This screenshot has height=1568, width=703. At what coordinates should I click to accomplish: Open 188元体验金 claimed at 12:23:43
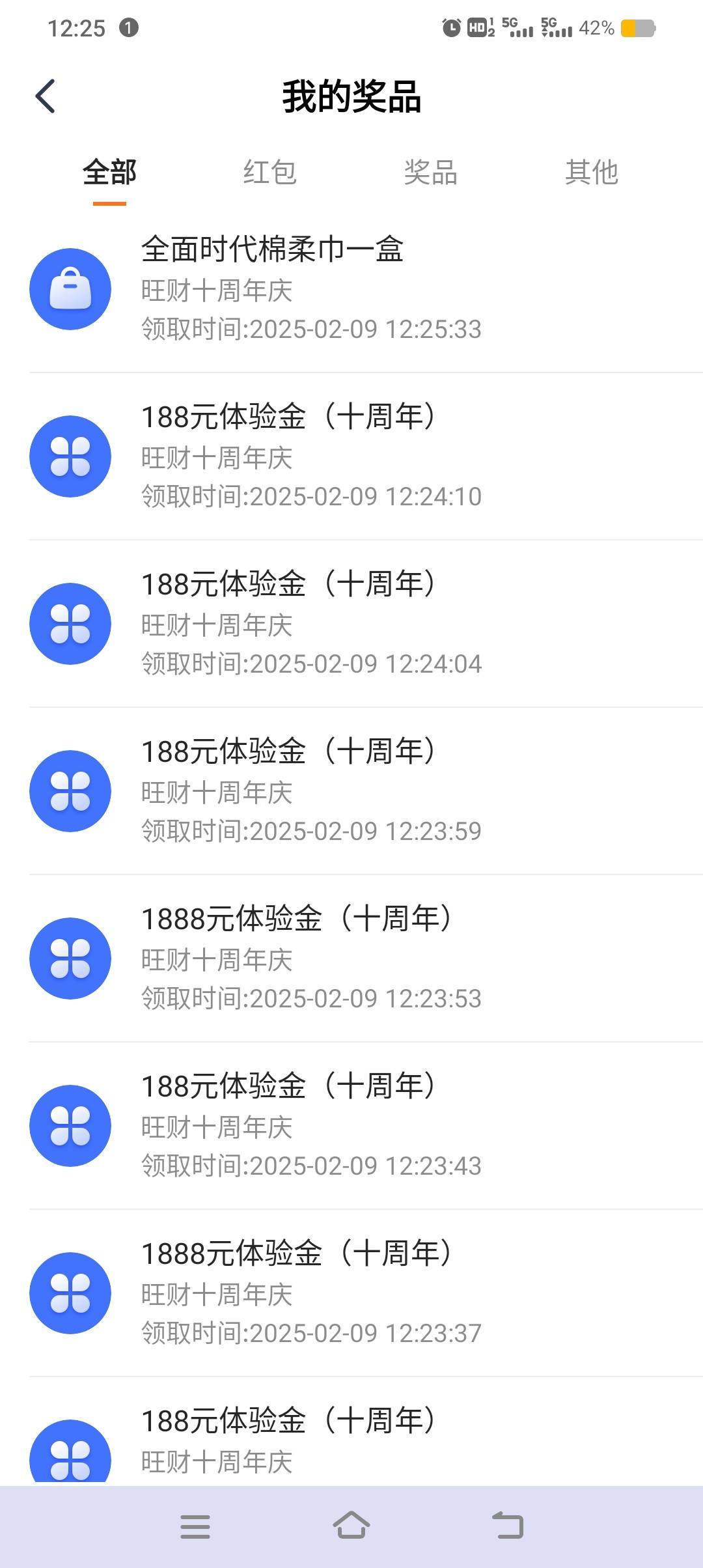366,1126
